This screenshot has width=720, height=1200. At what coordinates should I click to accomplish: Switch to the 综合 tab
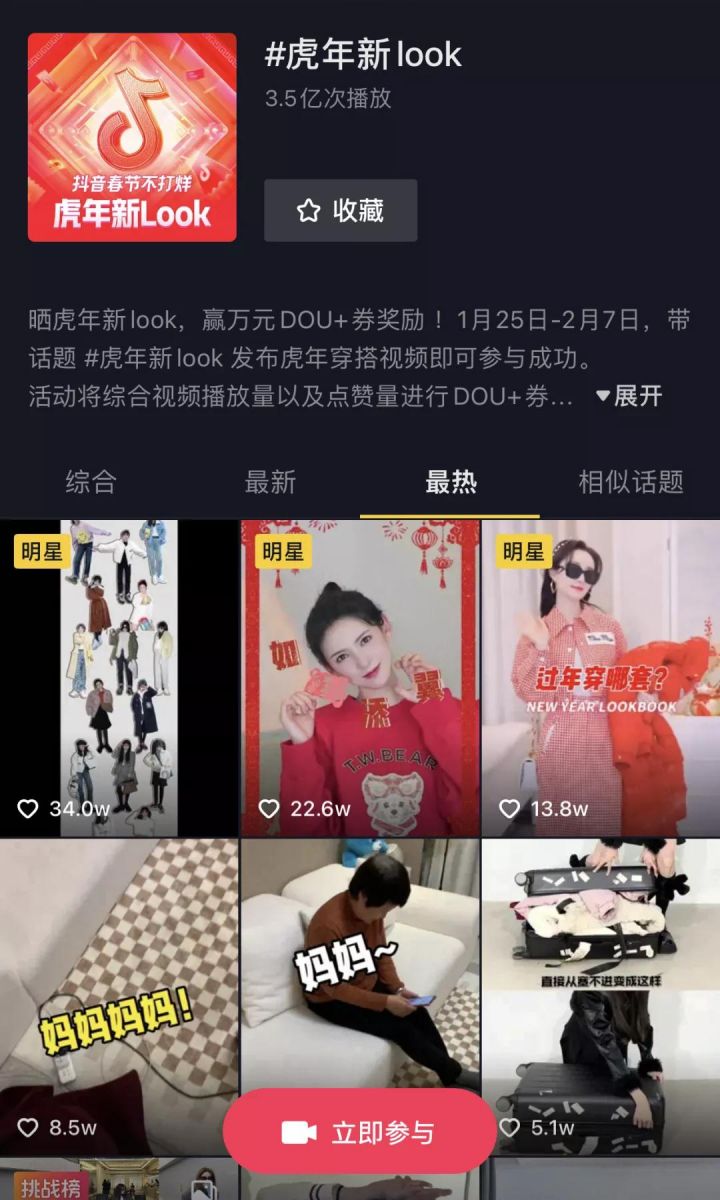tap(92, 482)
